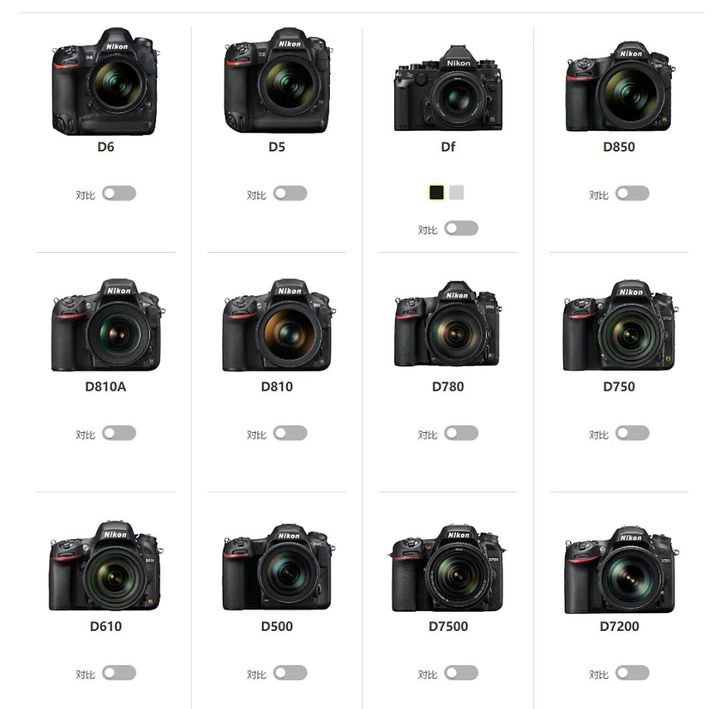Toggle 对比 beneath the D7200
Screen dimensions: 720x709
point(632,673)
